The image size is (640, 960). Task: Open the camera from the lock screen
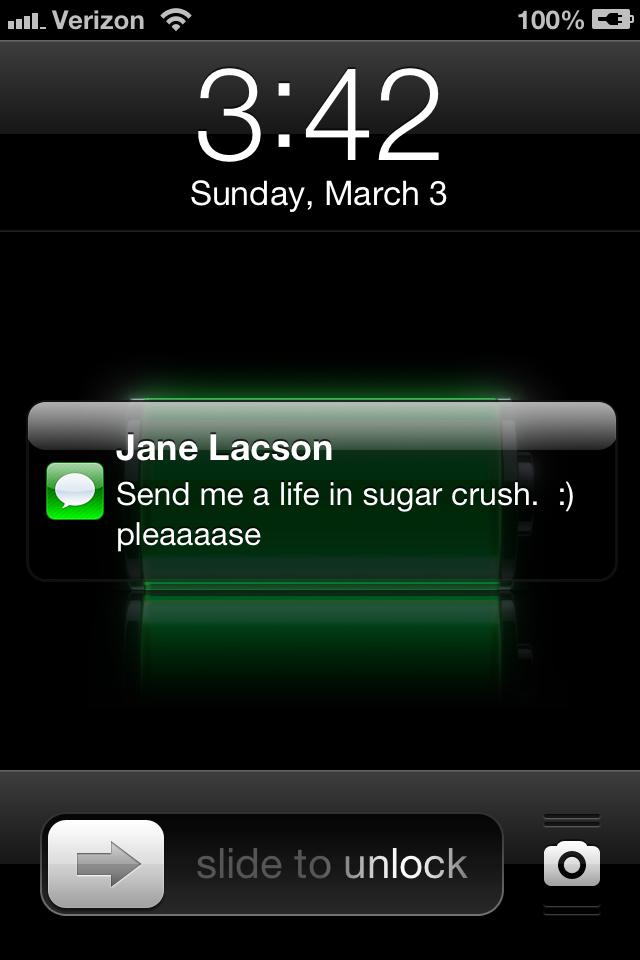[x=572, y=864]
